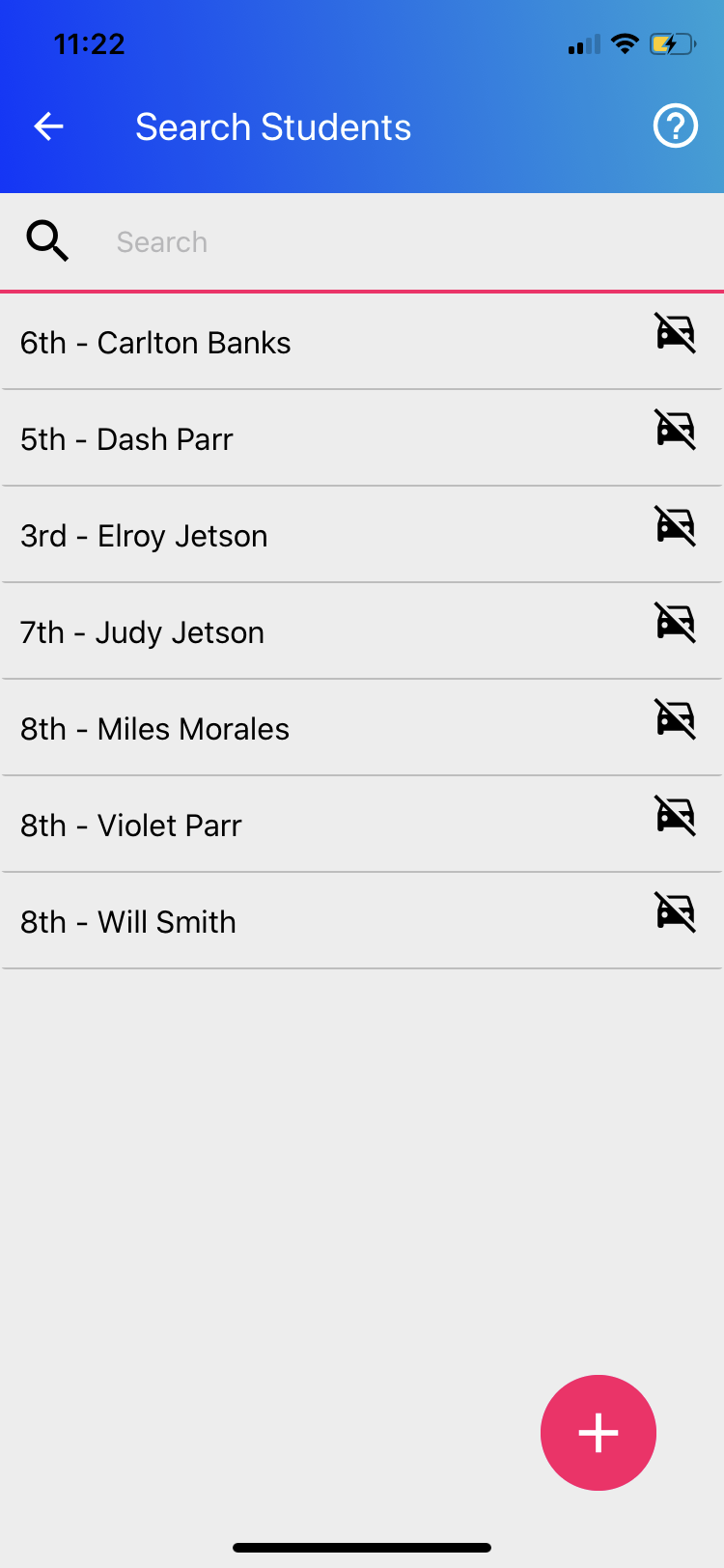
Task: Open student 6th - Carlton Banks
Action: tap(362, 342)
